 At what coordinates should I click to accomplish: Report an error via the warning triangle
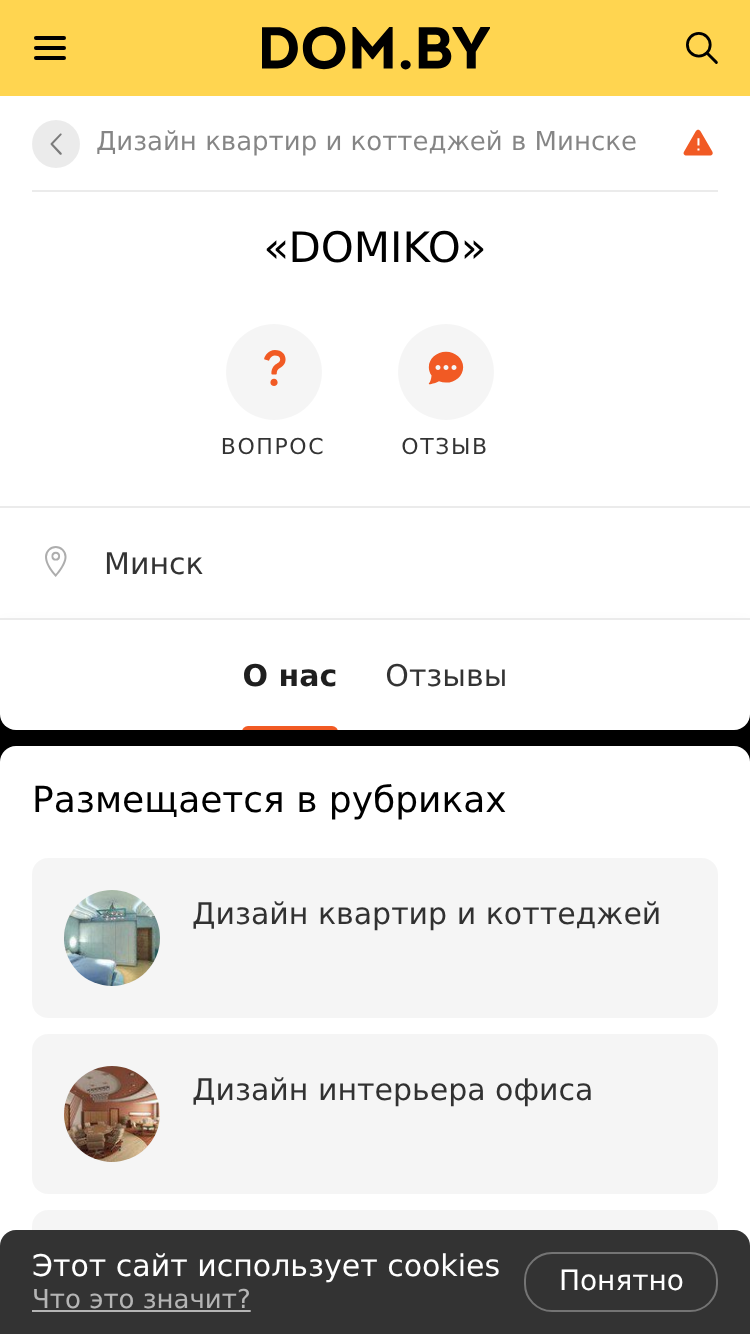[x=698, y=143]
